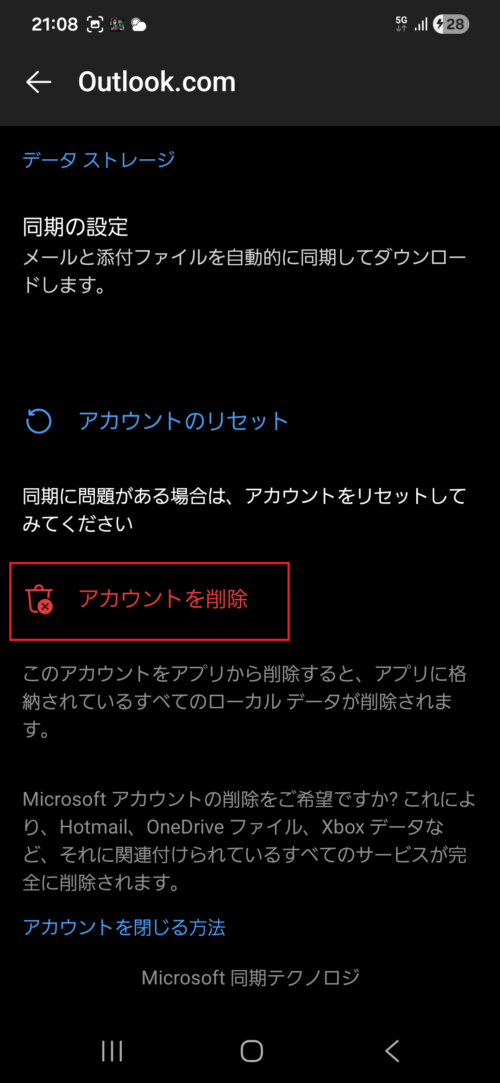Select アカウントを削除 to delete the account
Screen dimensions: 500x1083
pyautogui.click(x=149, y=600)
